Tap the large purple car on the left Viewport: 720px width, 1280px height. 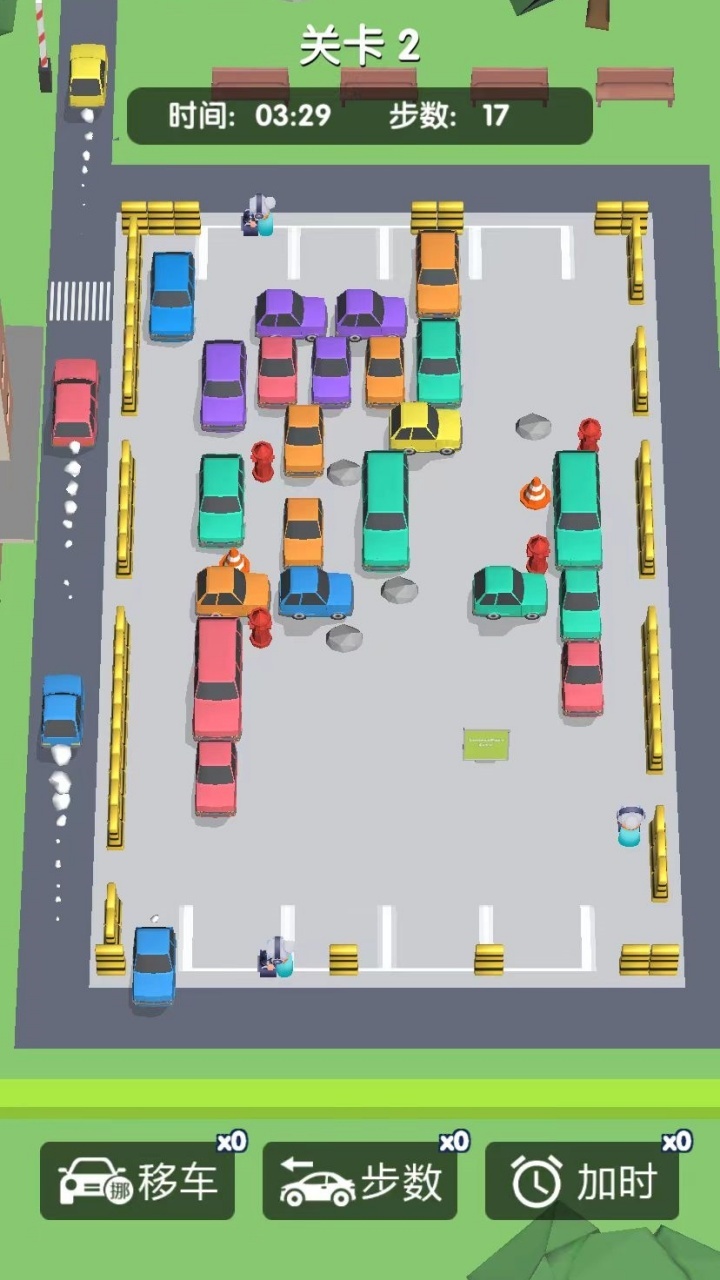pyautogui.click(x=223, y=385)
